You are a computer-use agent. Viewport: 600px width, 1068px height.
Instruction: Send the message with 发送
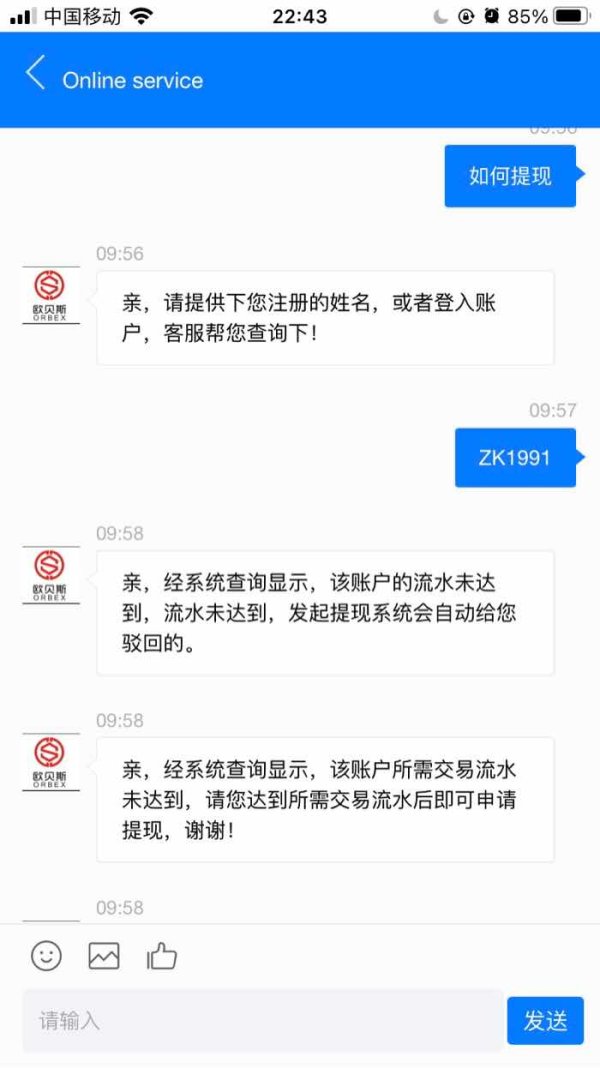point(545,1021)
